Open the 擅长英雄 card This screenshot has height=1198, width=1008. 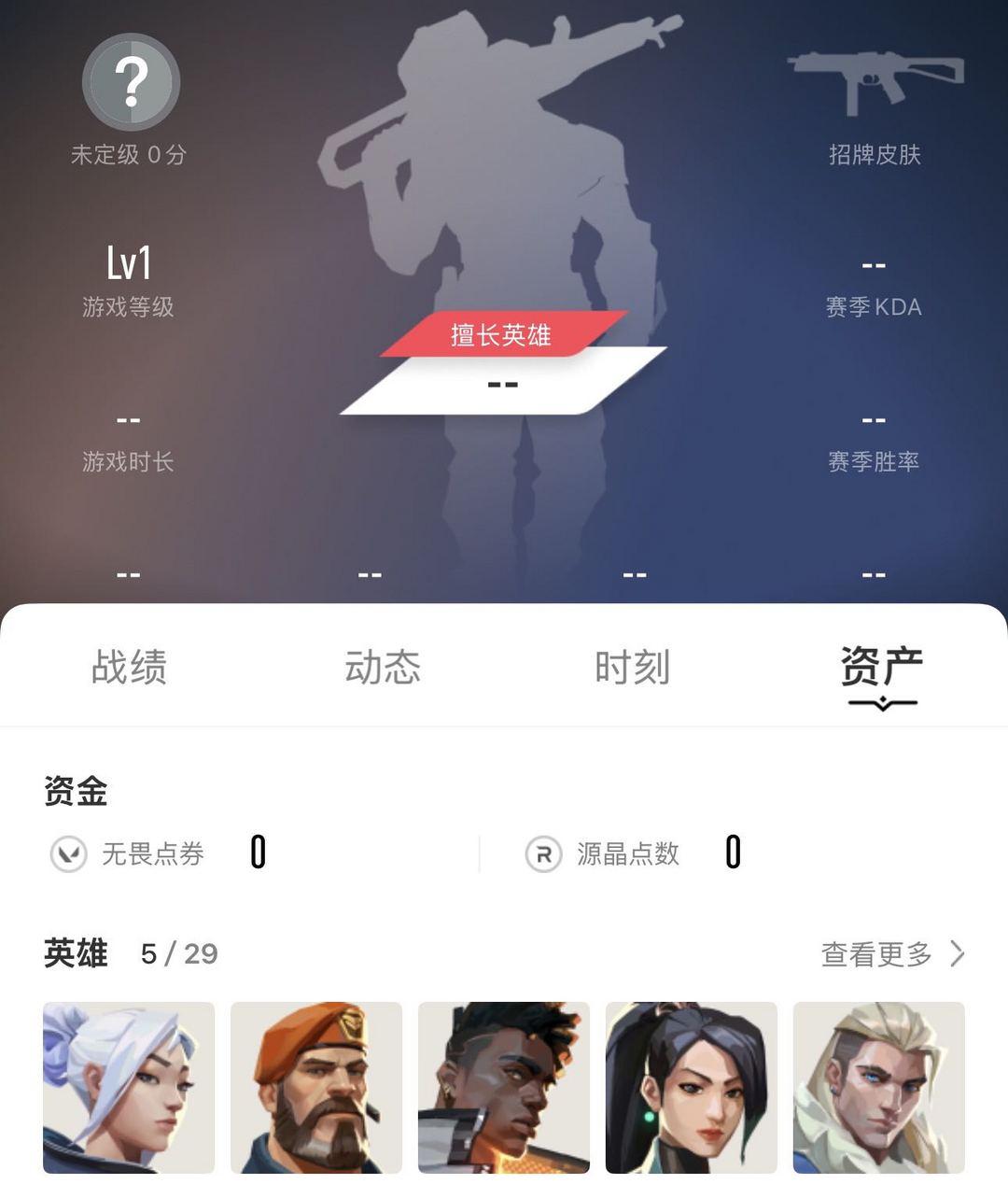(x=503, y=364)
